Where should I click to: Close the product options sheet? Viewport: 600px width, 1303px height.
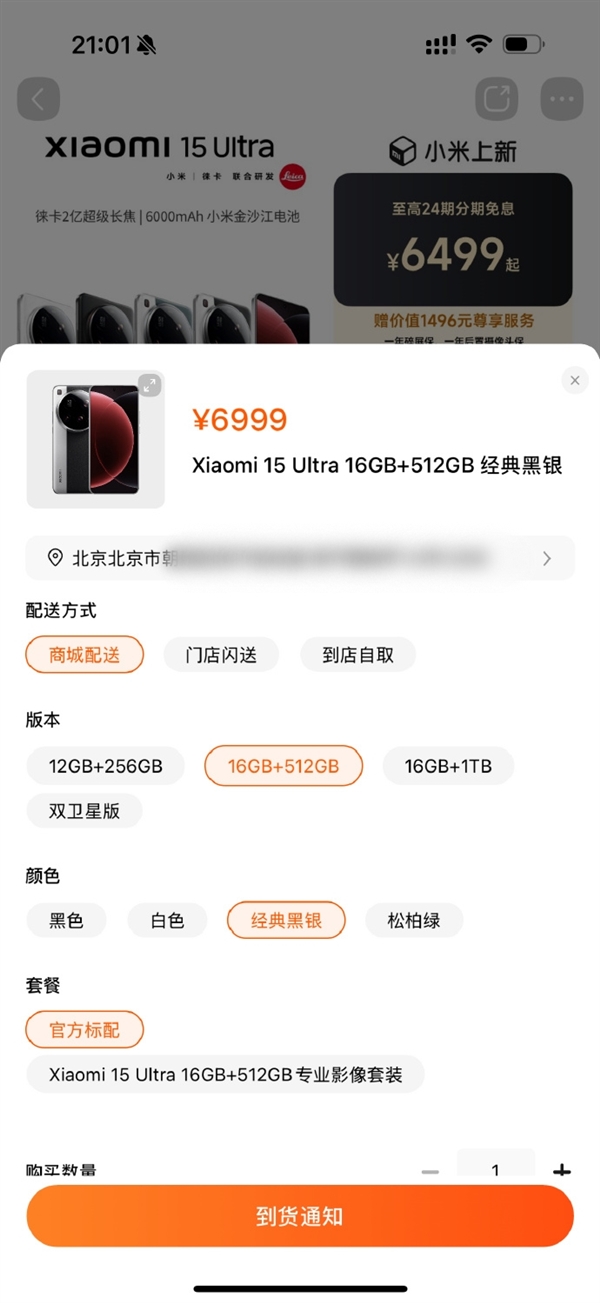574,380
